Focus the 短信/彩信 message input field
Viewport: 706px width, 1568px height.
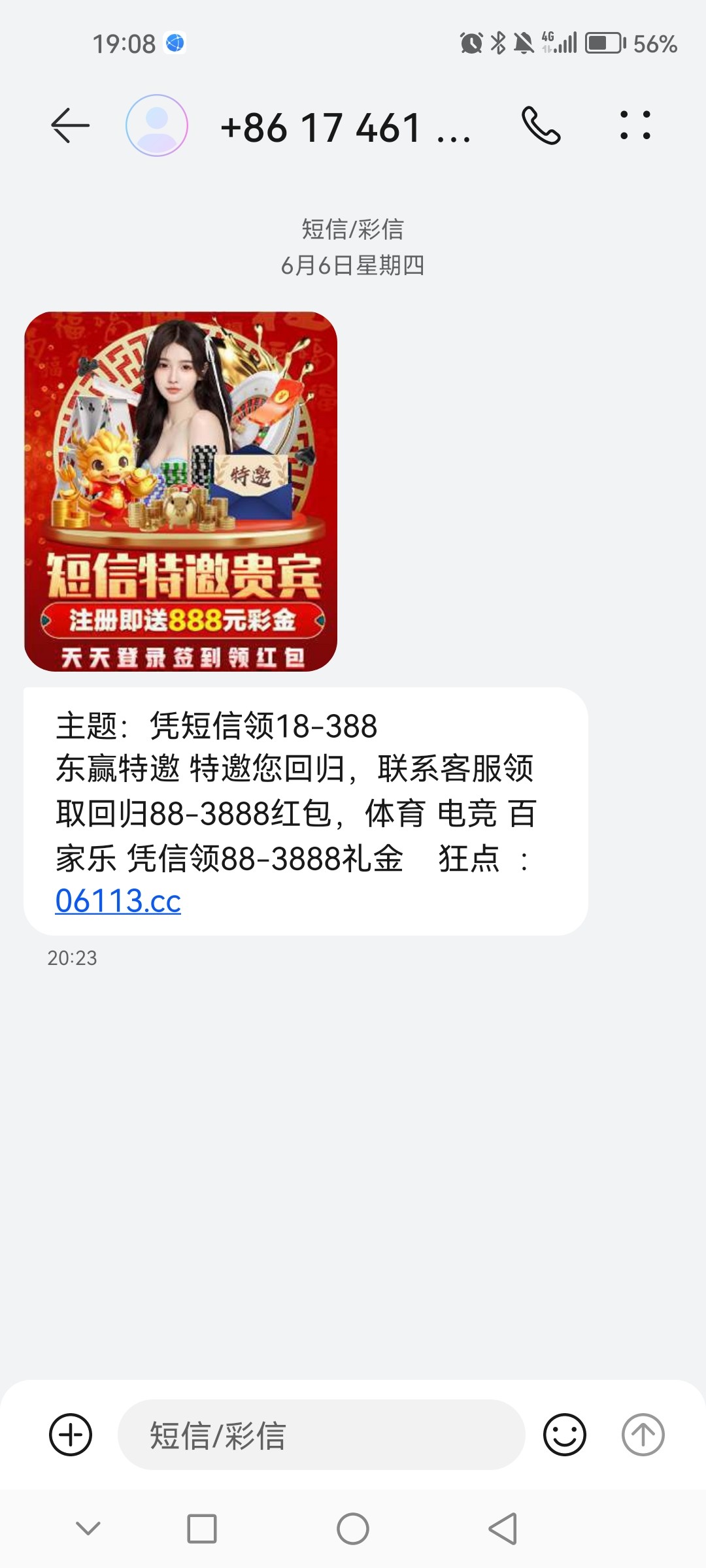(x=322, y=1435)
